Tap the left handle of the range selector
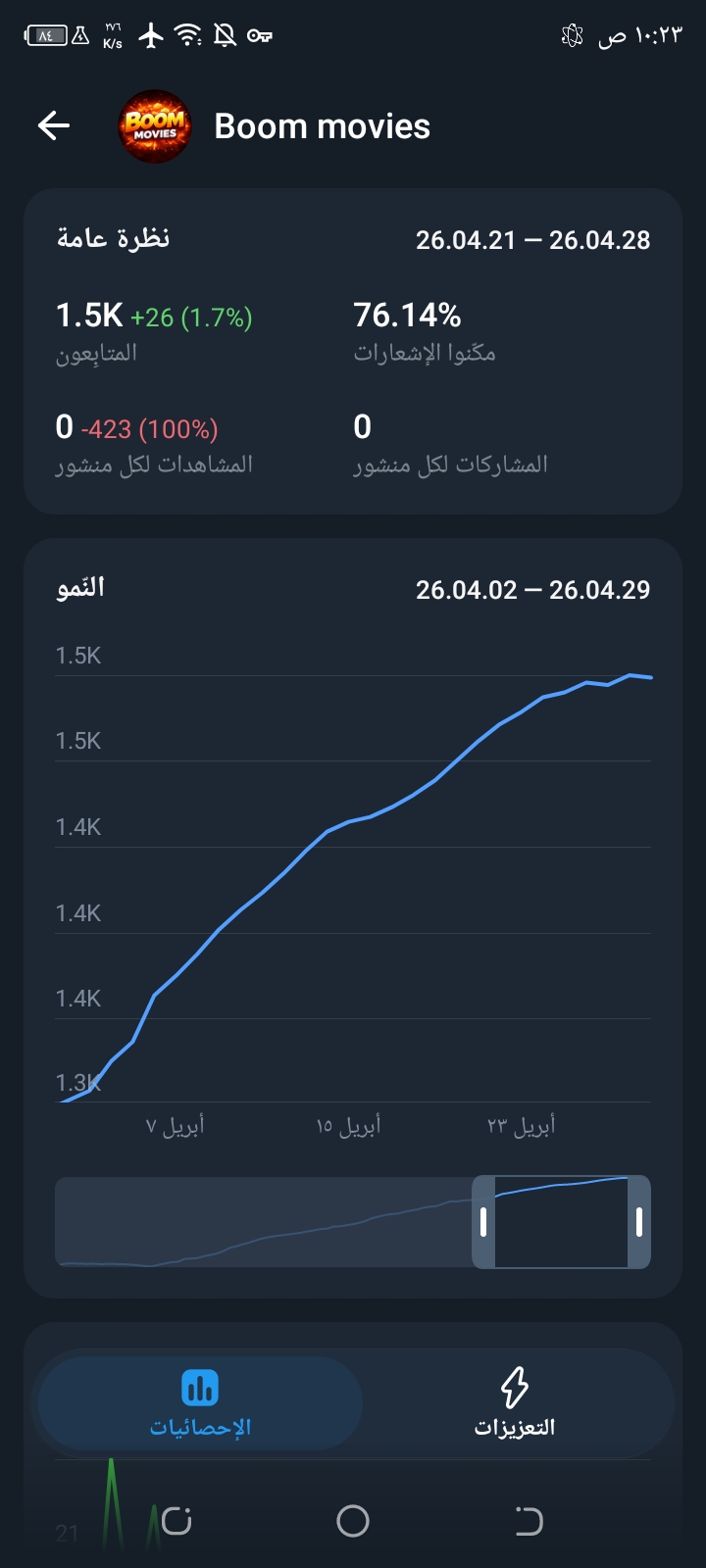 pos(483,1222)
